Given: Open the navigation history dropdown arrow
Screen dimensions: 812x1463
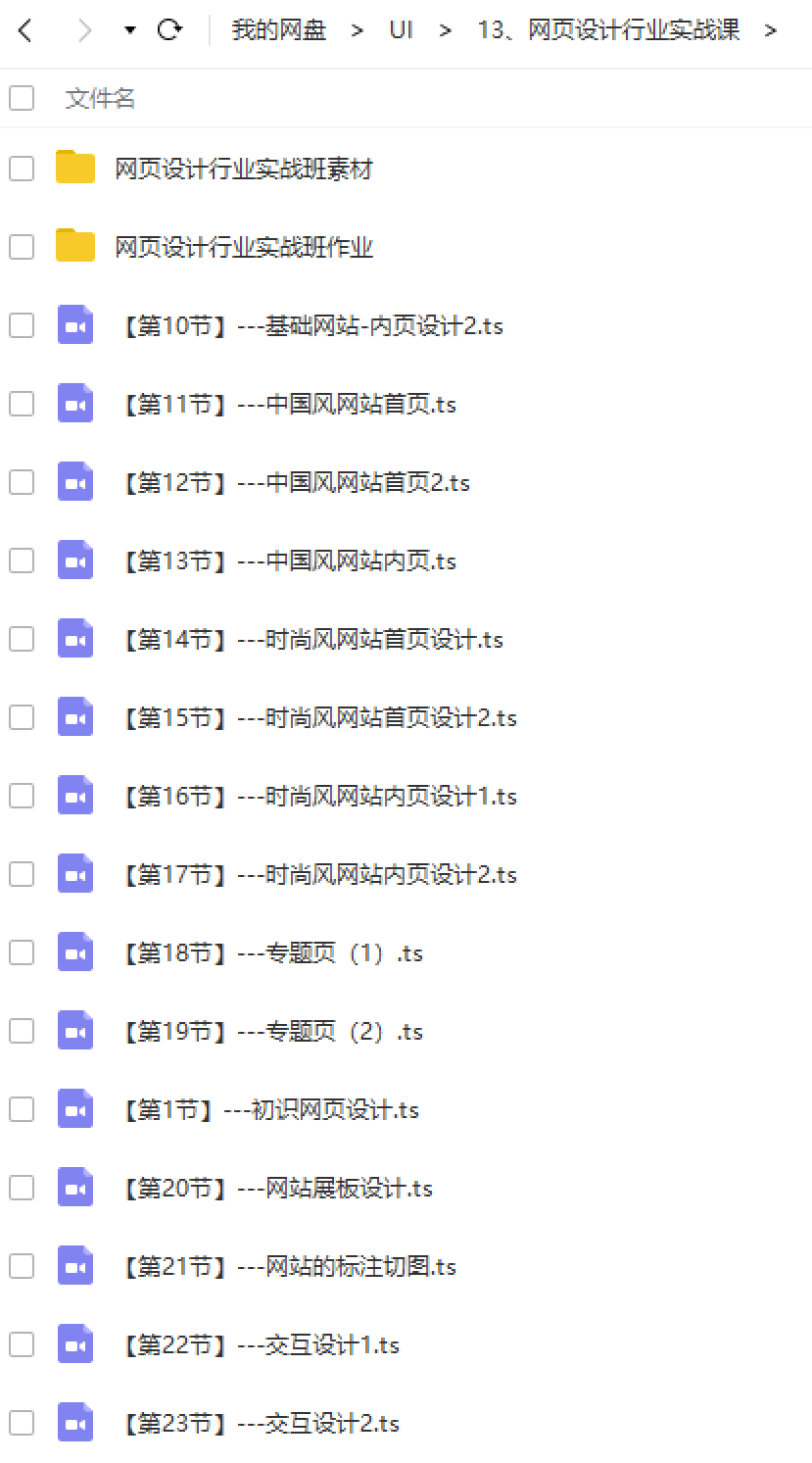Looking at the screenshot, I should [130, 30].
